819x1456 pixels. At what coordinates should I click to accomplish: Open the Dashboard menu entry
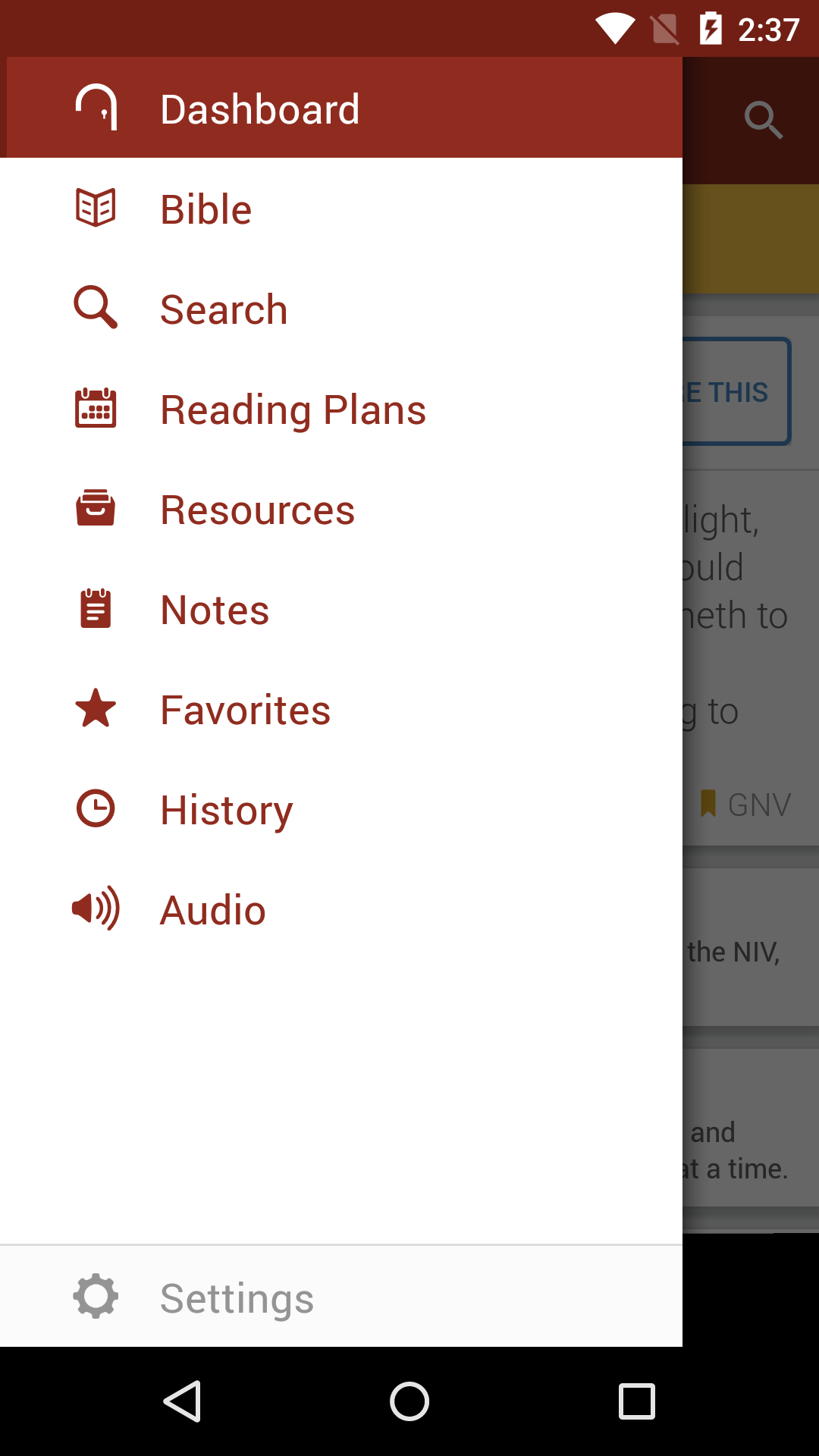coord(260,108)
